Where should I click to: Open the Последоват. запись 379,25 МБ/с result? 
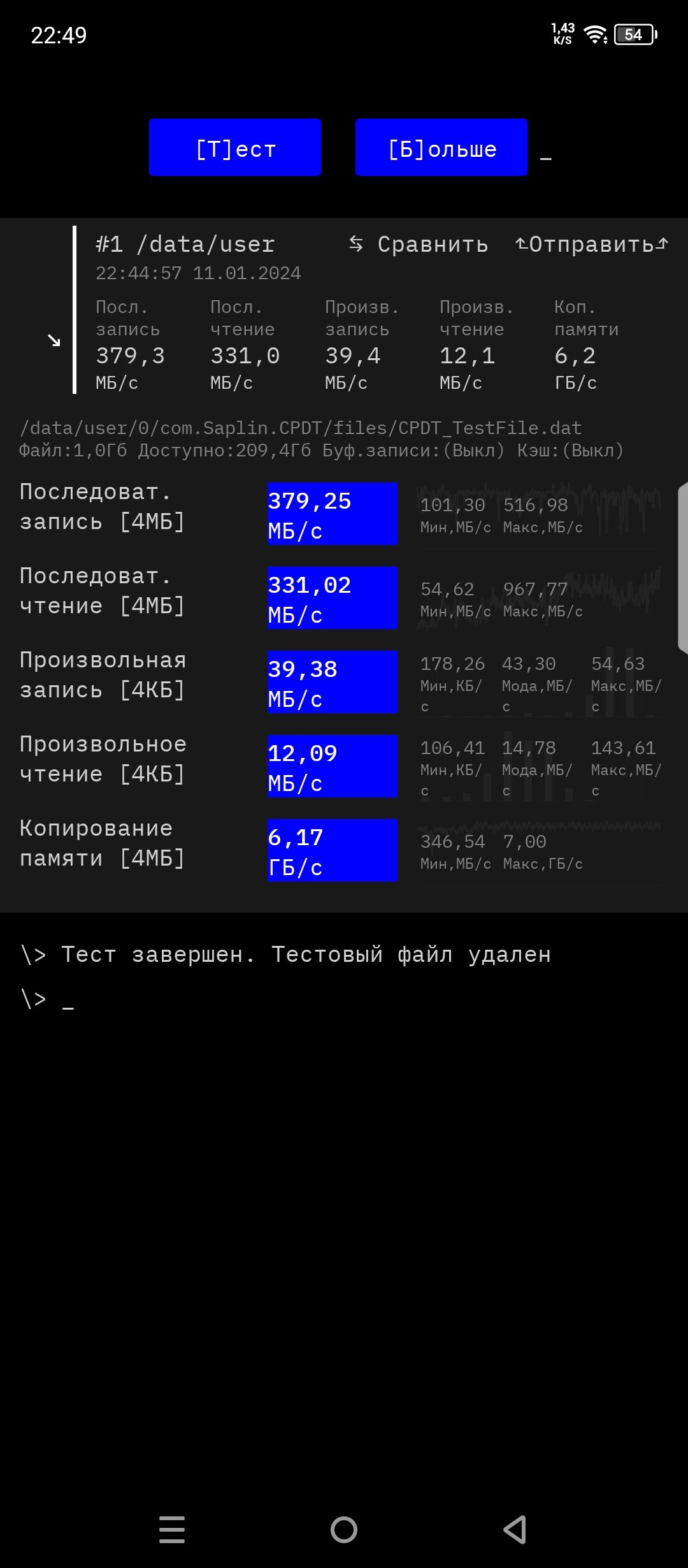point(332,514)
